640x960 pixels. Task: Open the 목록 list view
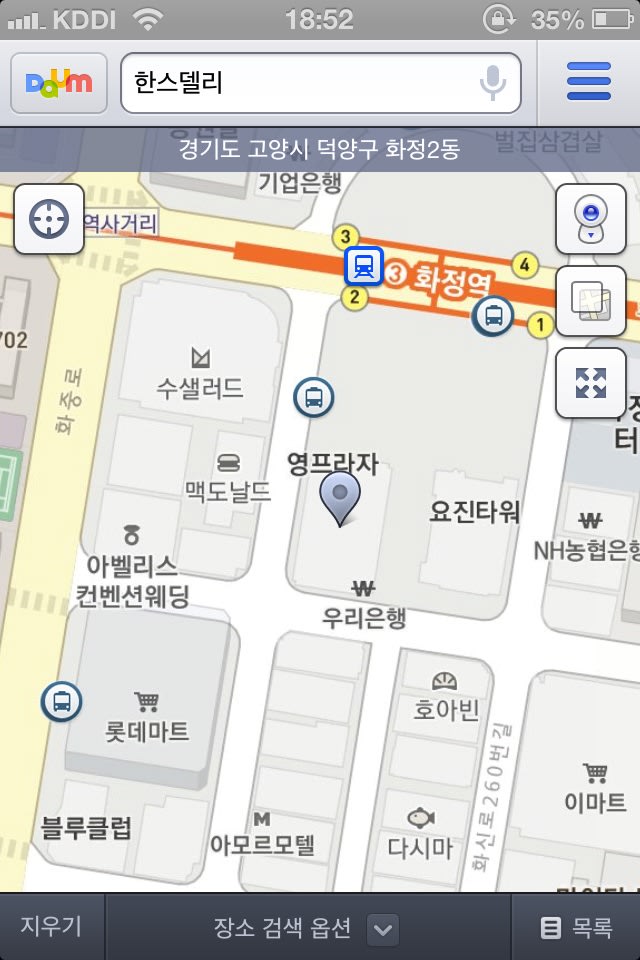[x=577, y=928]
